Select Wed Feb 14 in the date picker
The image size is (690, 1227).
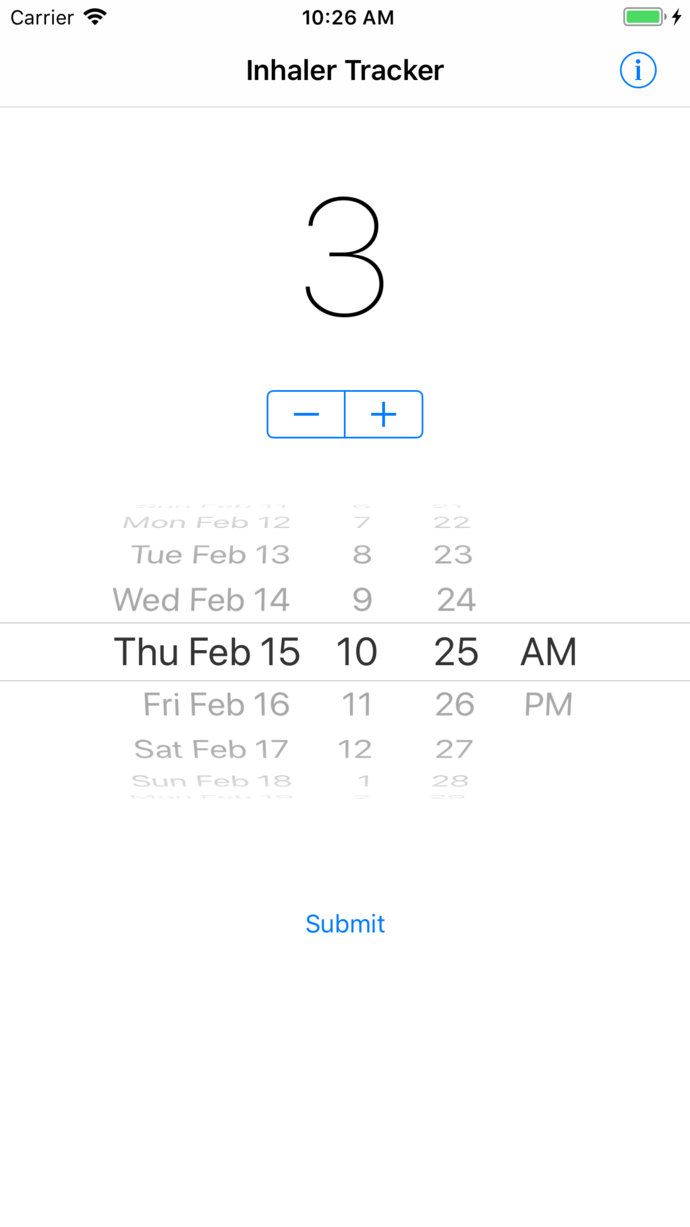[x=201, y=600]
